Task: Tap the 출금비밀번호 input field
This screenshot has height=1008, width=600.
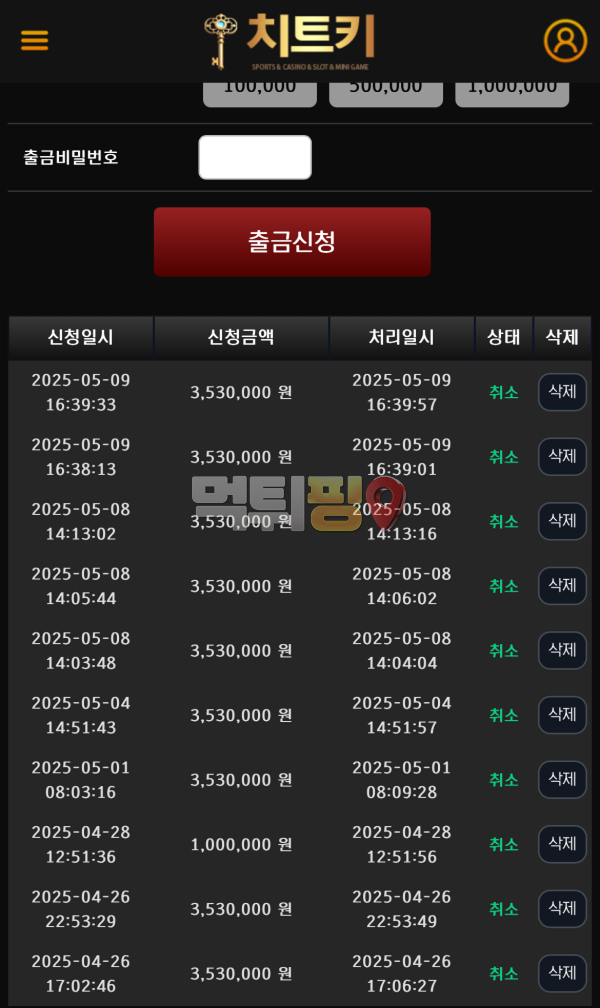Action: coord(255,158)
